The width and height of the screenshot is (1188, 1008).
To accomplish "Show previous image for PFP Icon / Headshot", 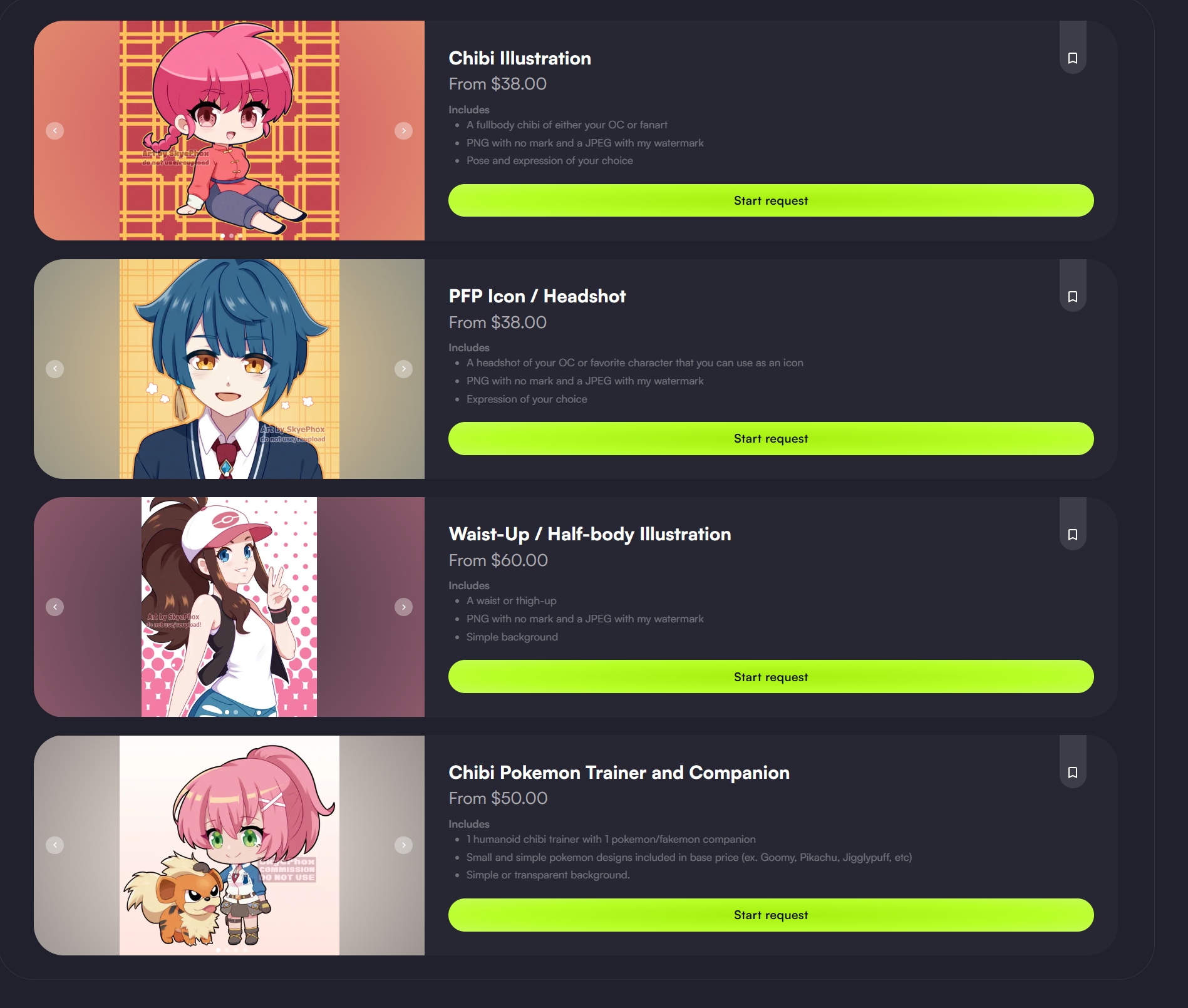I will point(55,369).
